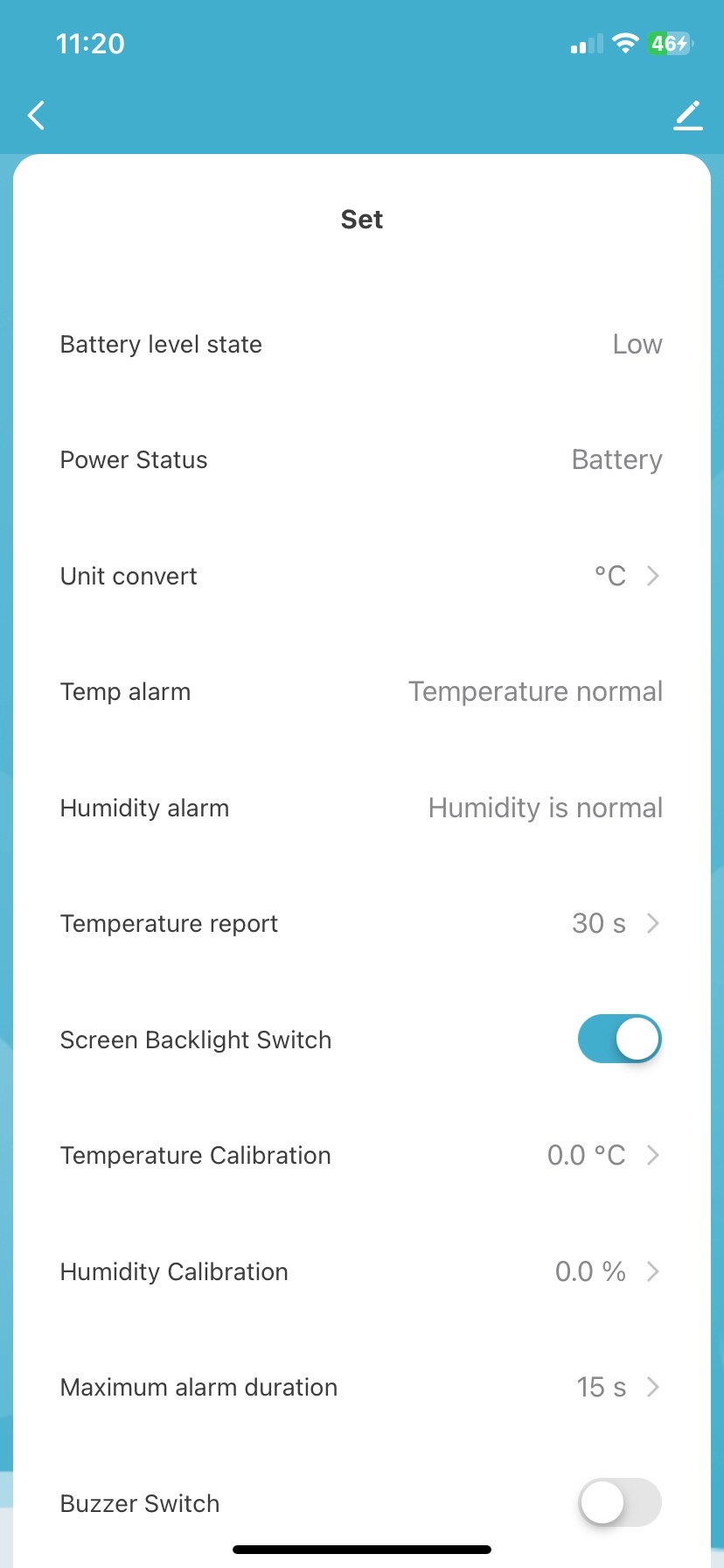This screenshot has height=1568, width=724.
Task: Open the Unit convert setting
Action: (x=624, y=576)
